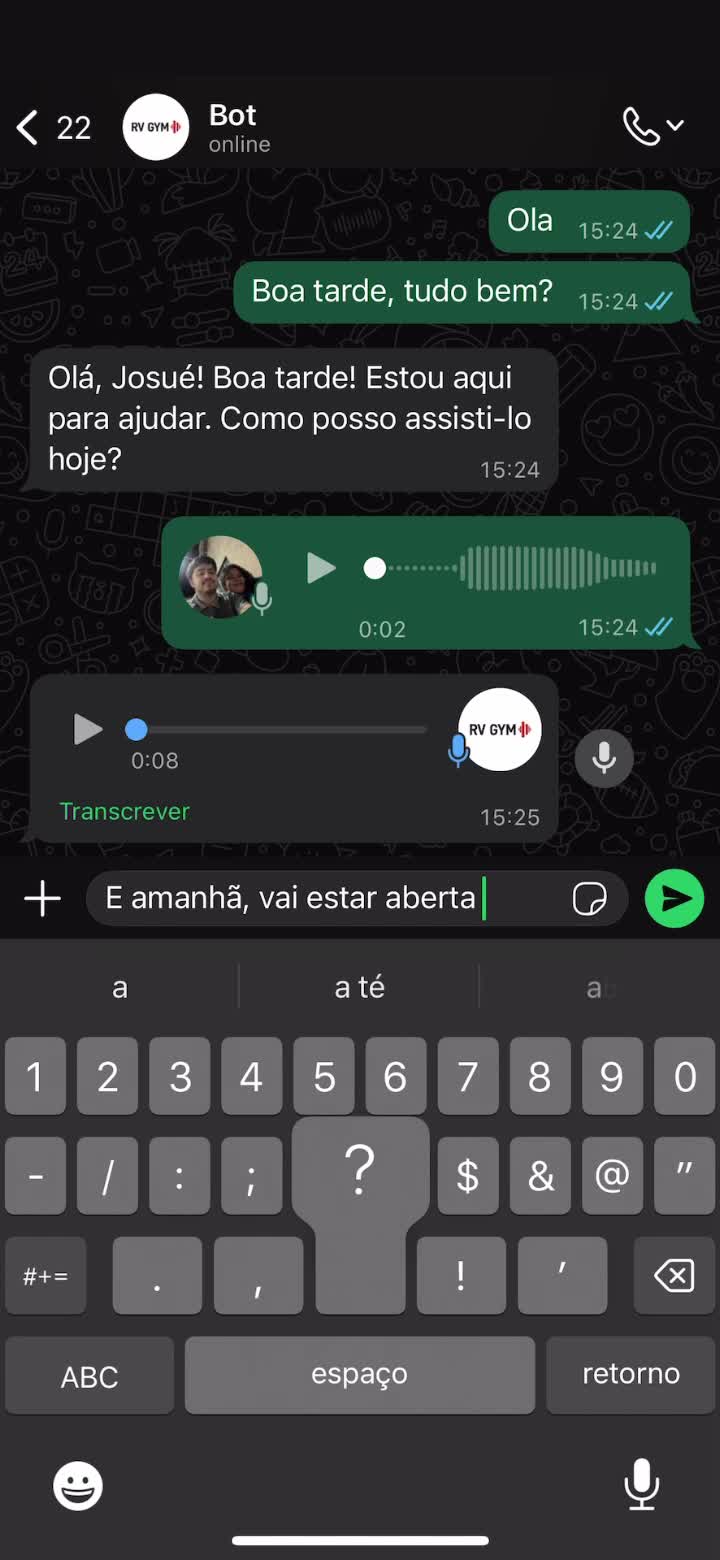The image size is (720, 1560).
Task: Switch keyboard to letters with the ABC key
Action: (x=89, y=1375)
